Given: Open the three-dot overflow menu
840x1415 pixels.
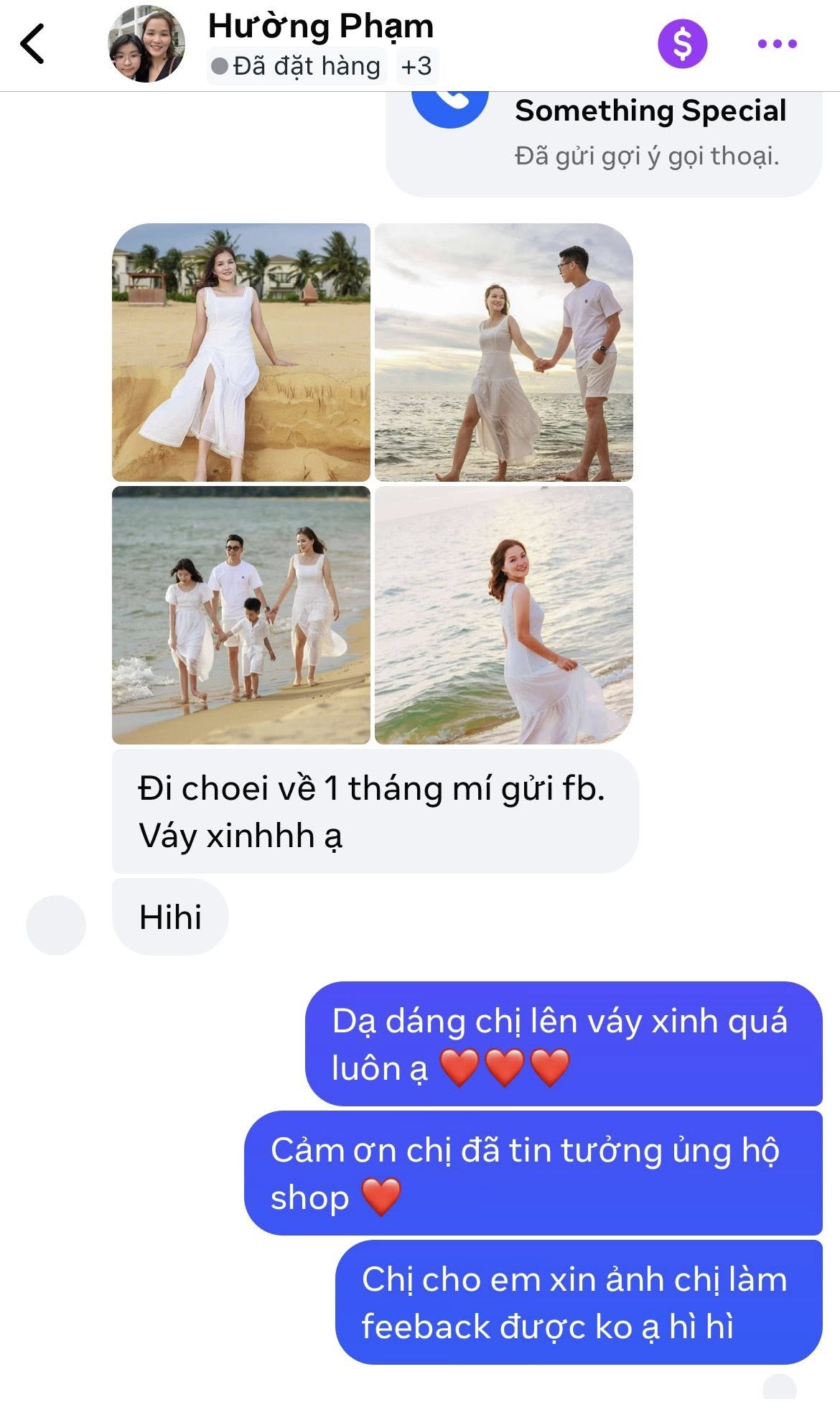Looking at the screenshot, I should click(777, 44).
